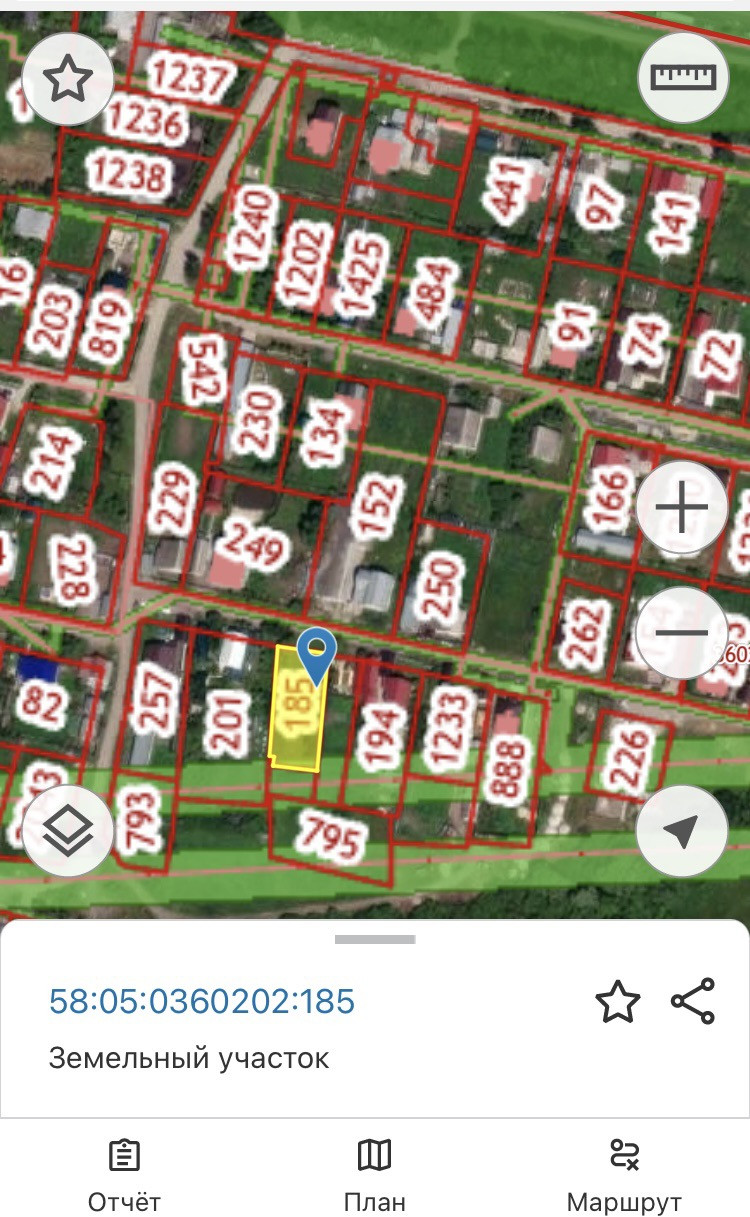Share the selected land parcel
The image size is (750, 1217).
[x=692, y=1001]
